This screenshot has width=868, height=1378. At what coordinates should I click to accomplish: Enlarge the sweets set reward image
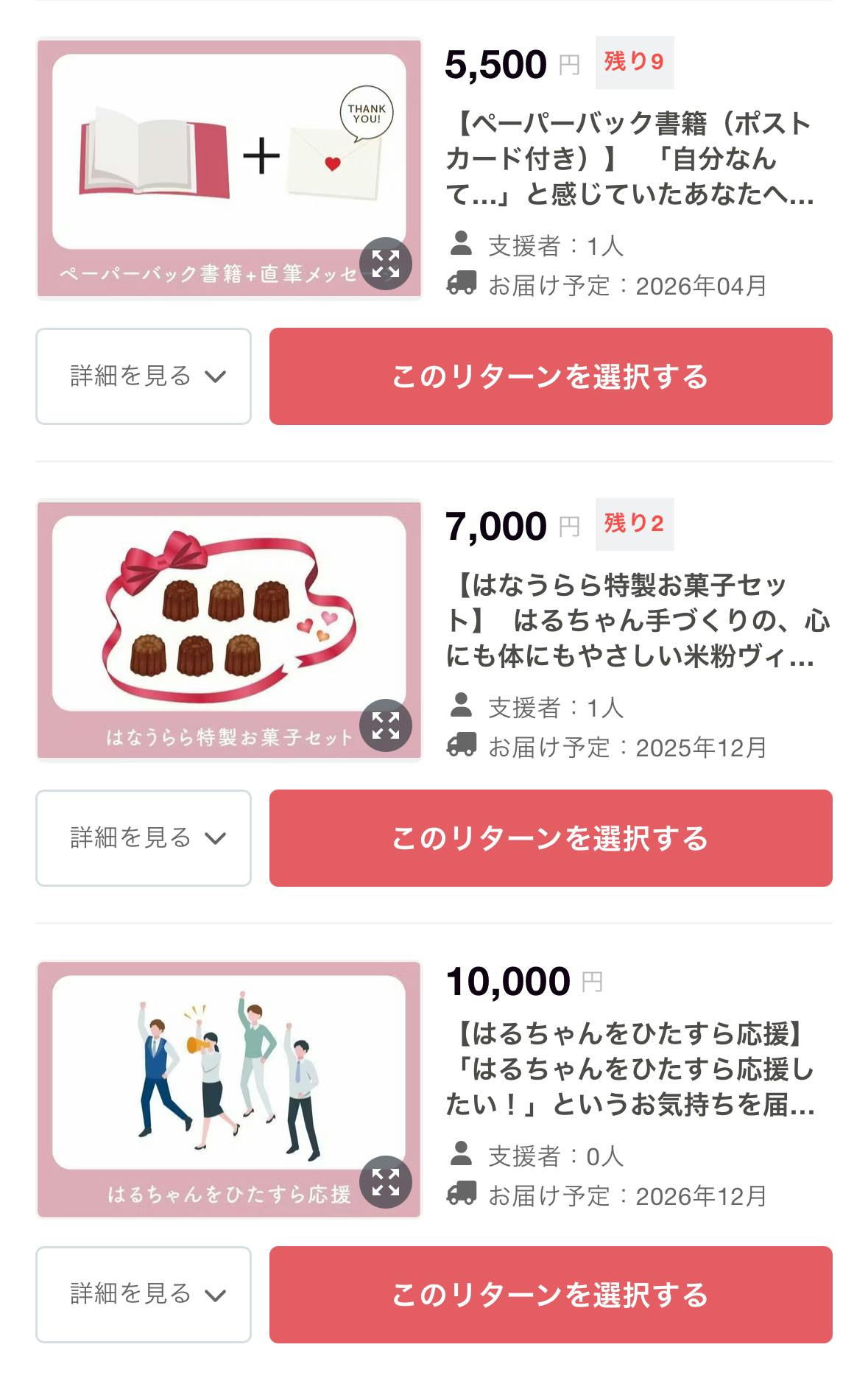point(385,725)
